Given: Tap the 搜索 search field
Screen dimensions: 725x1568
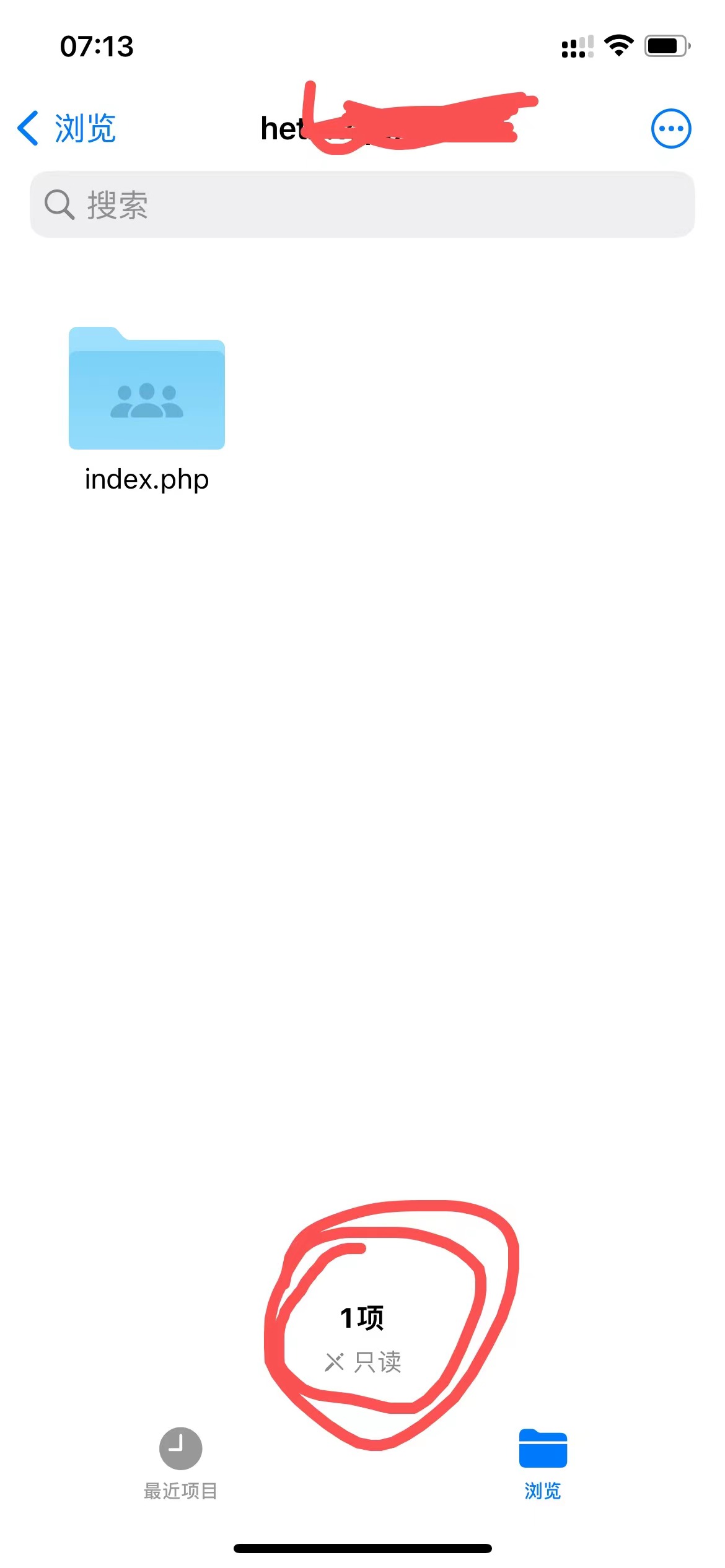Looking at the screenshot, I should (362, 204).
